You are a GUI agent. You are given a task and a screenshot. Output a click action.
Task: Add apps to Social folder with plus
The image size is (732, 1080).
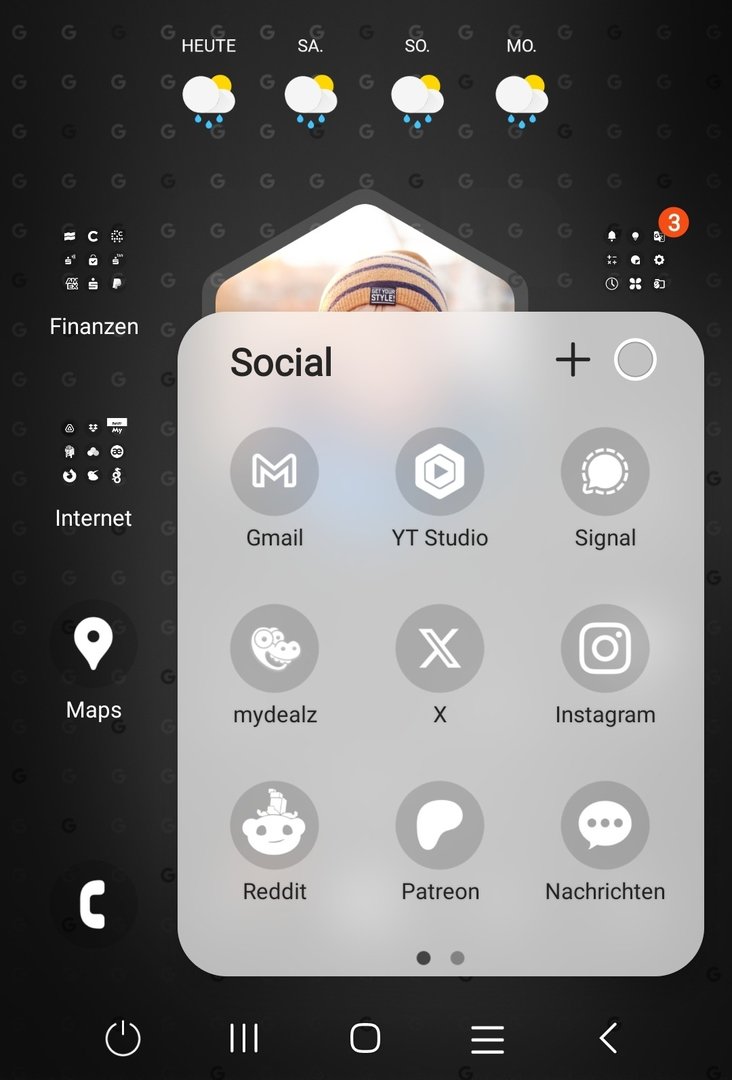coord(573,360)
